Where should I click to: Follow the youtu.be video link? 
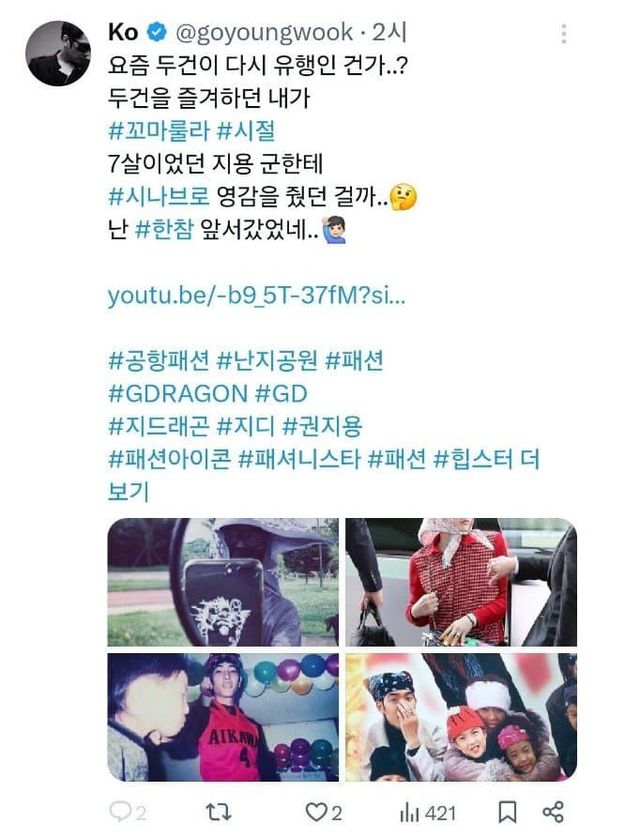[x=255, y=297]
